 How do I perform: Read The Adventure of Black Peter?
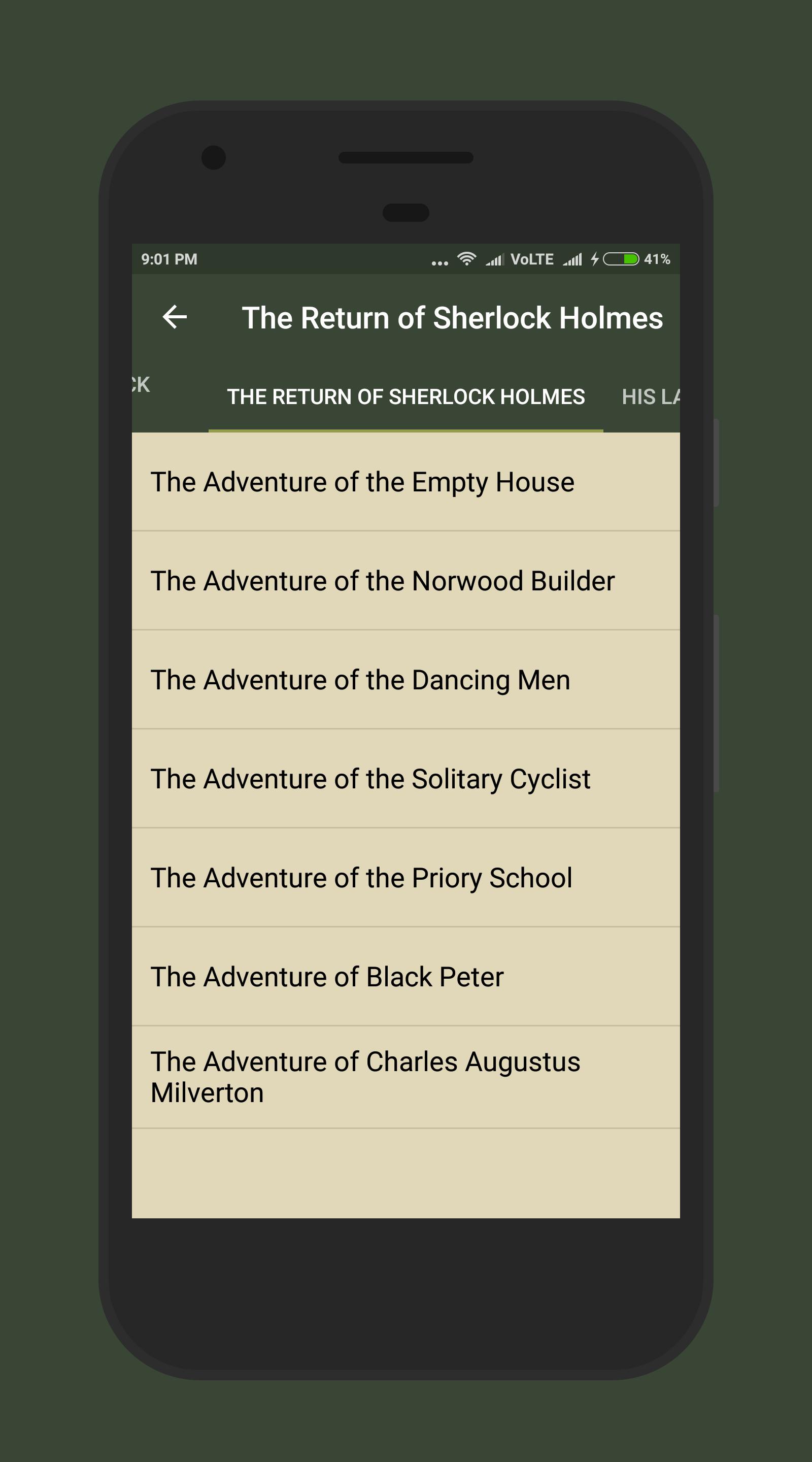[405, 977]
